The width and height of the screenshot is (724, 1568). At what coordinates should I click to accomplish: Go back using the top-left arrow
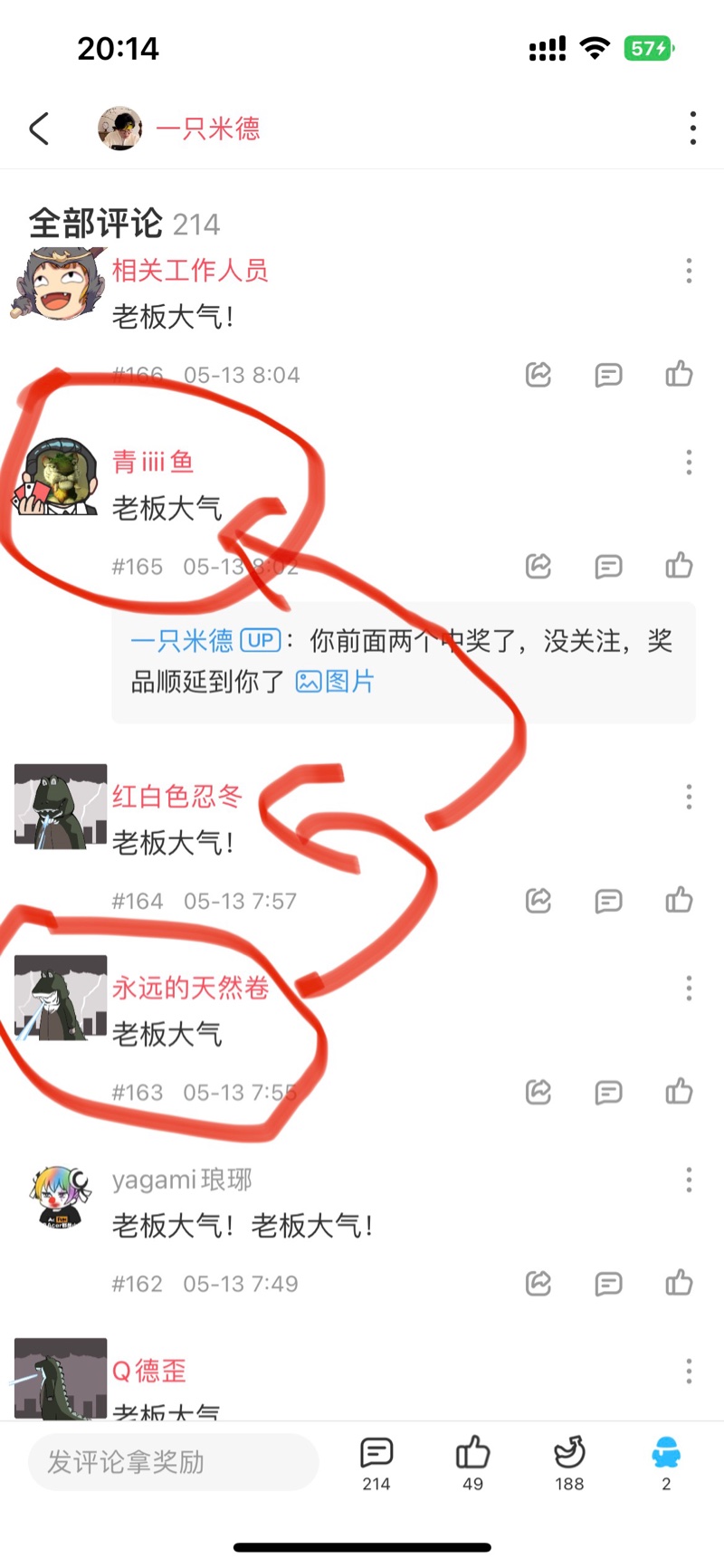point(39,129)
